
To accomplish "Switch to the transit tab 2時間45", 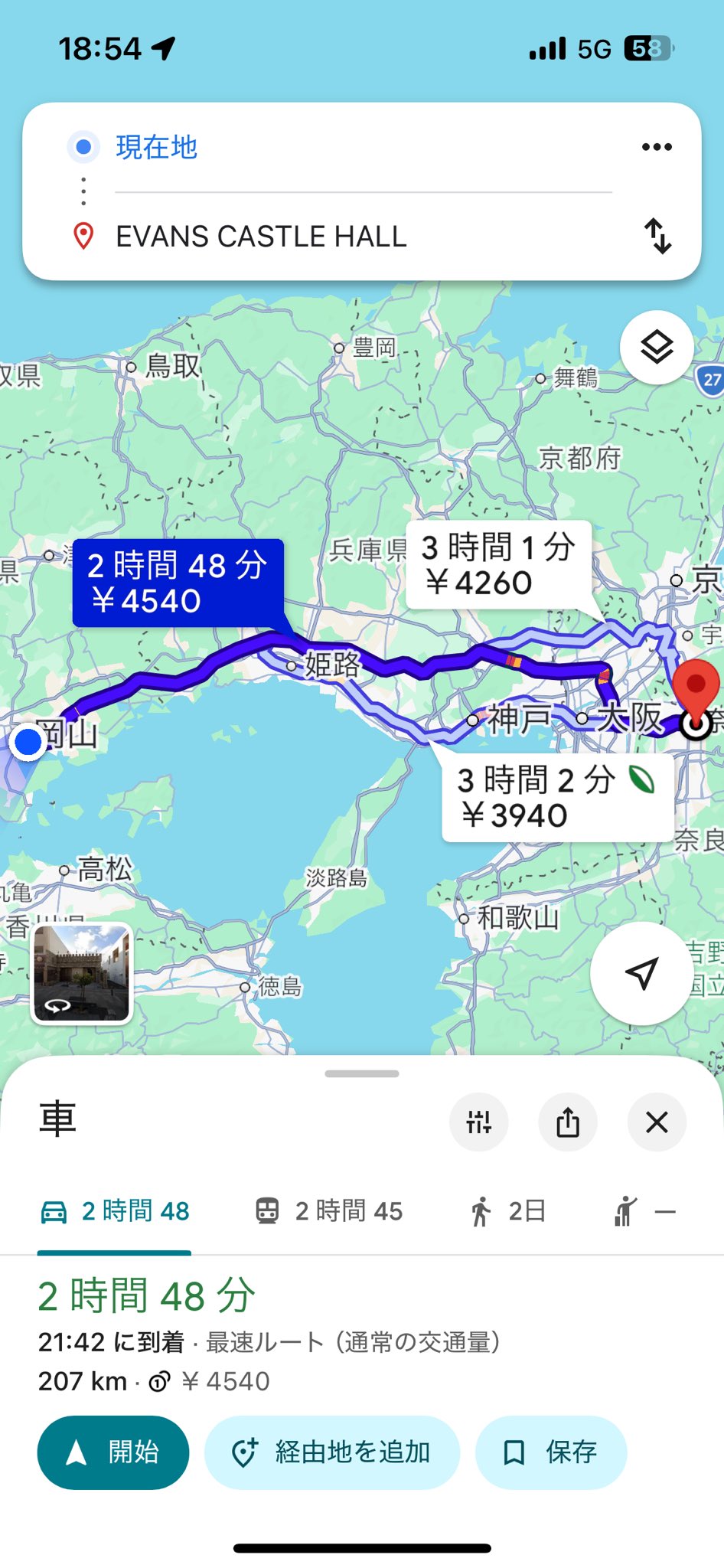I will coord(328,1211).
